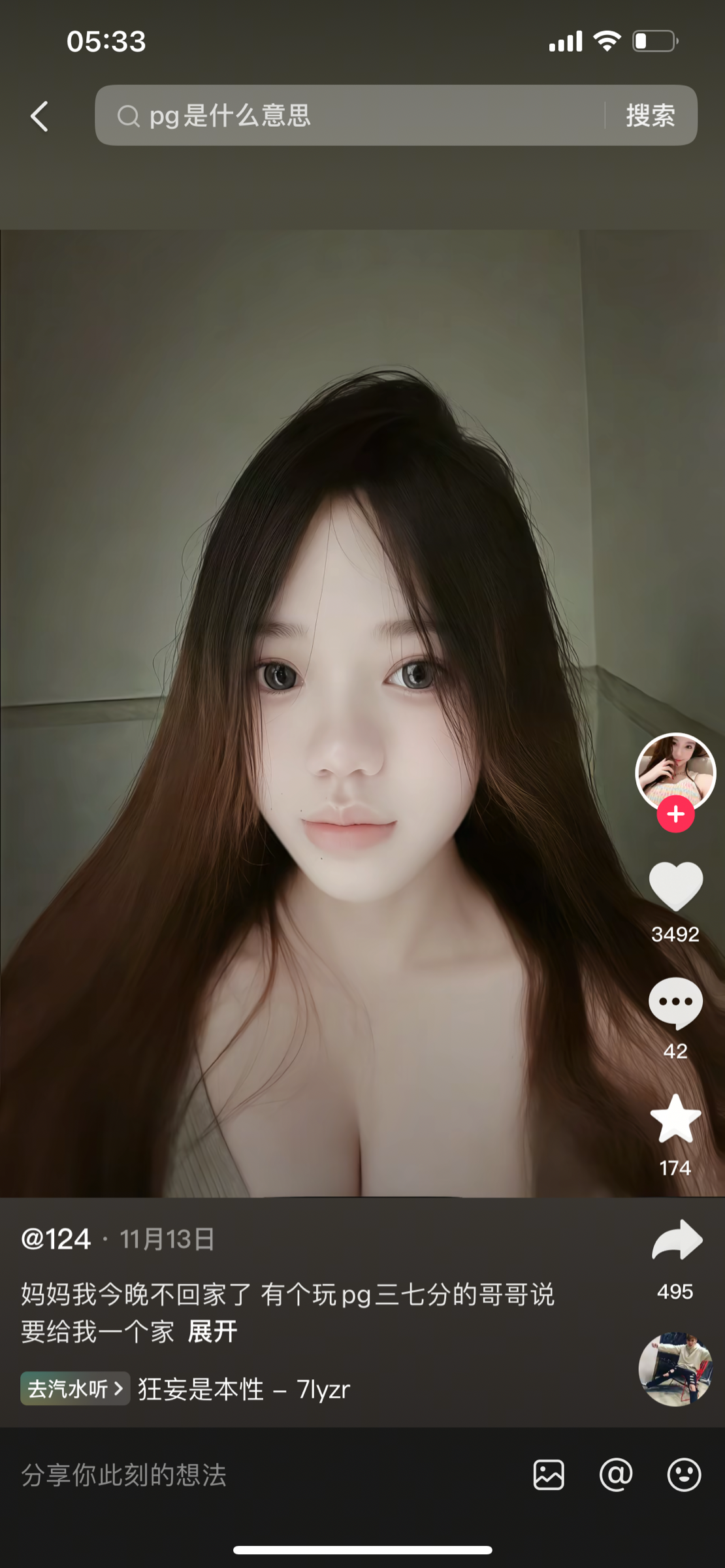725x1568 pixels.
Task: Add the video to favorites
Action: [x=675, y=1119]
